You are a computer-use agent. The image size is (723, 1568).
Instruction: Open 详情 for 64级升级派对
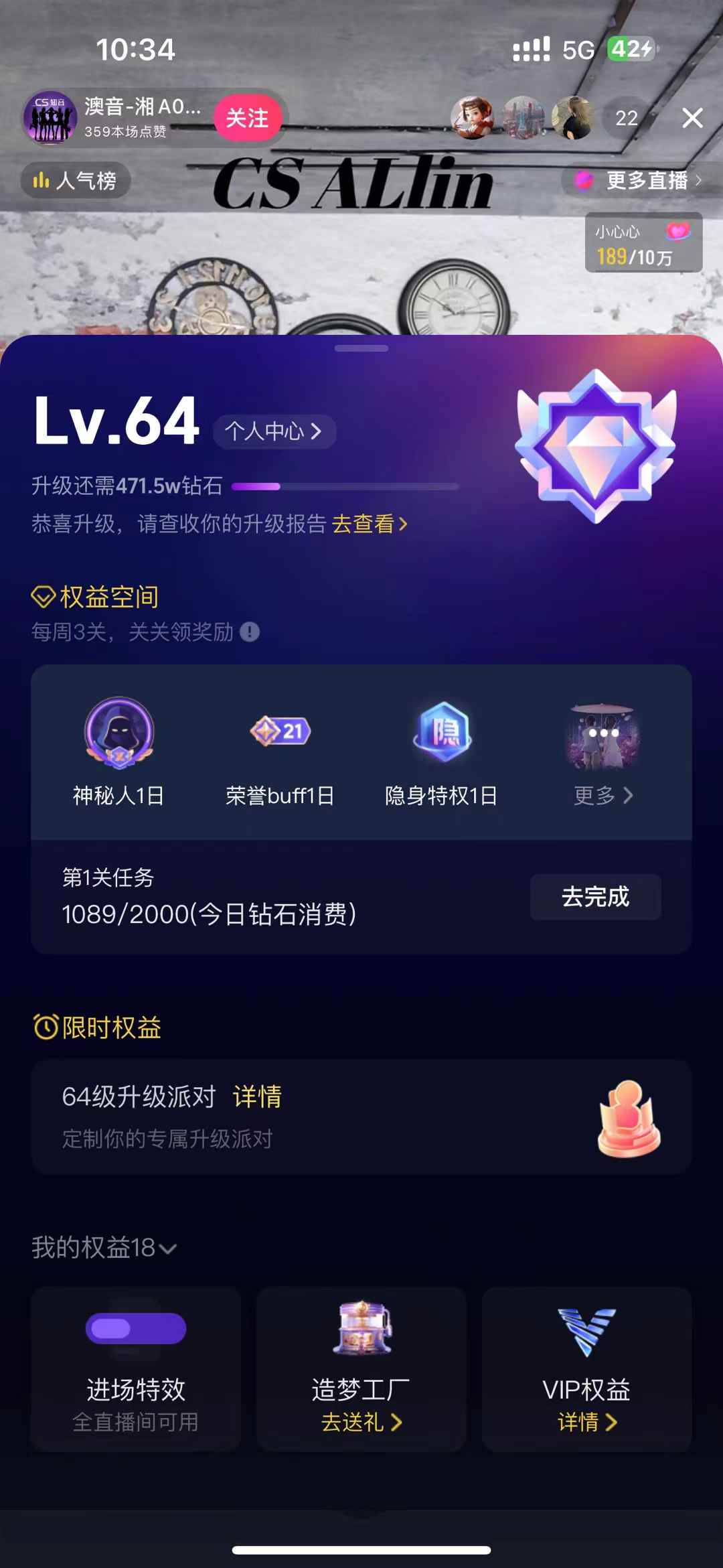point(257,1097)
